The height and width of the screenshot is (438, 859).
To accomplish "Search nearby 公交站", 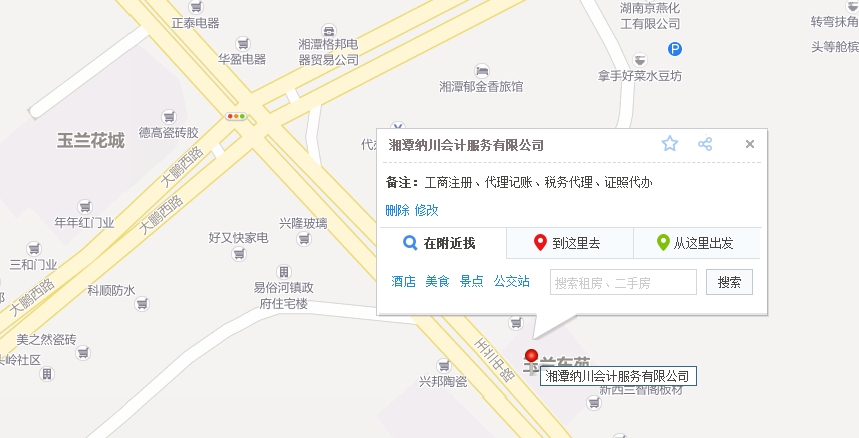I will (x=511, y=282).
